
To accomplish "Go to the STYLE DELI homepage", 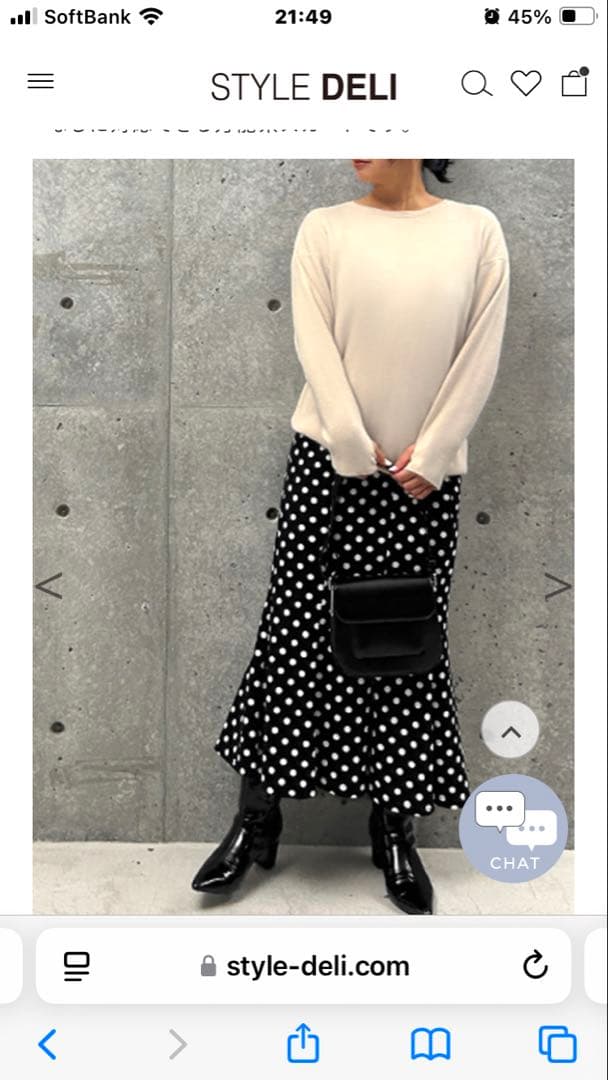I will click(303, 87).
